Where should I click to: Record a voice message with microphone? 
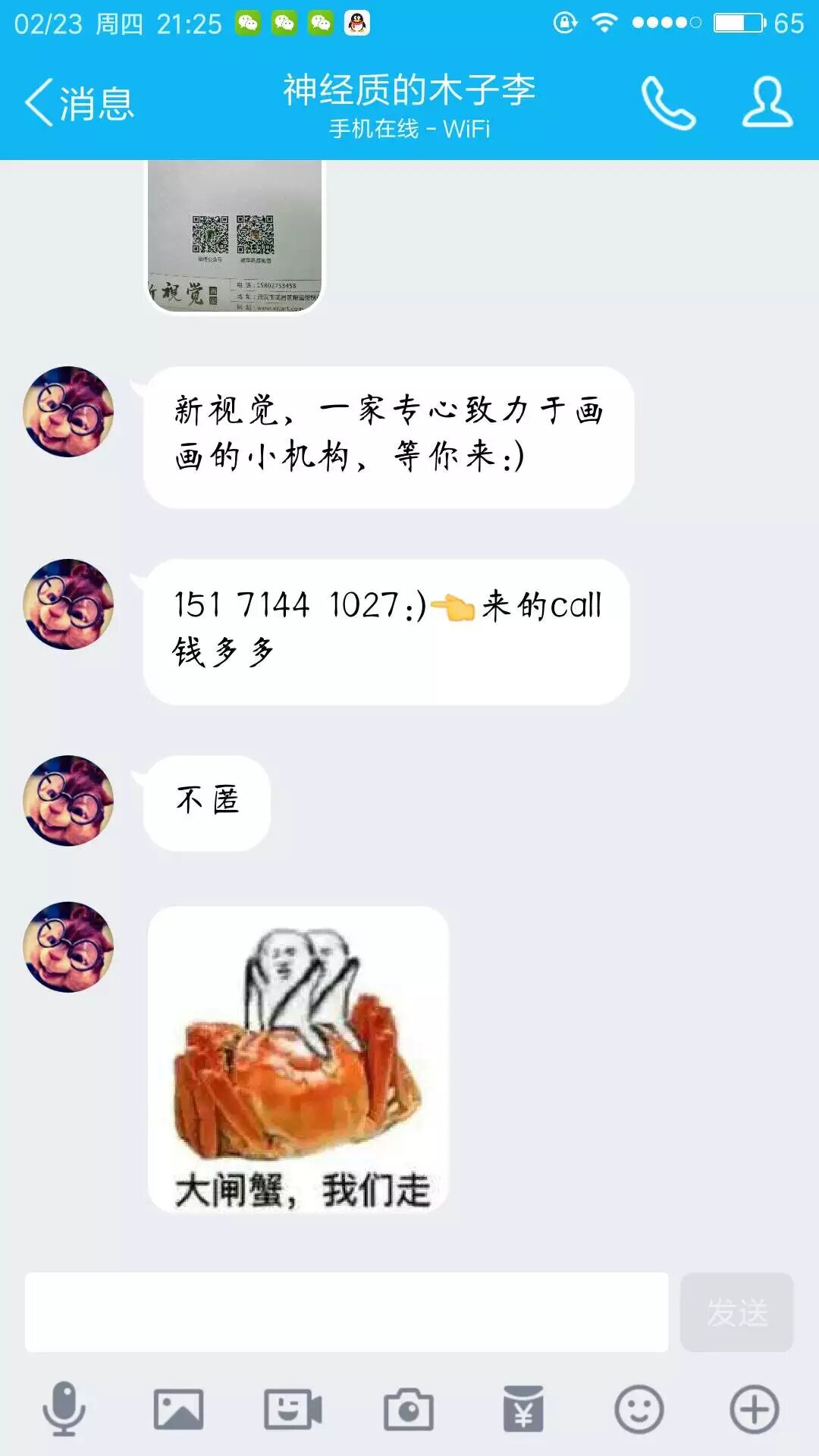tap(64, 1409)
